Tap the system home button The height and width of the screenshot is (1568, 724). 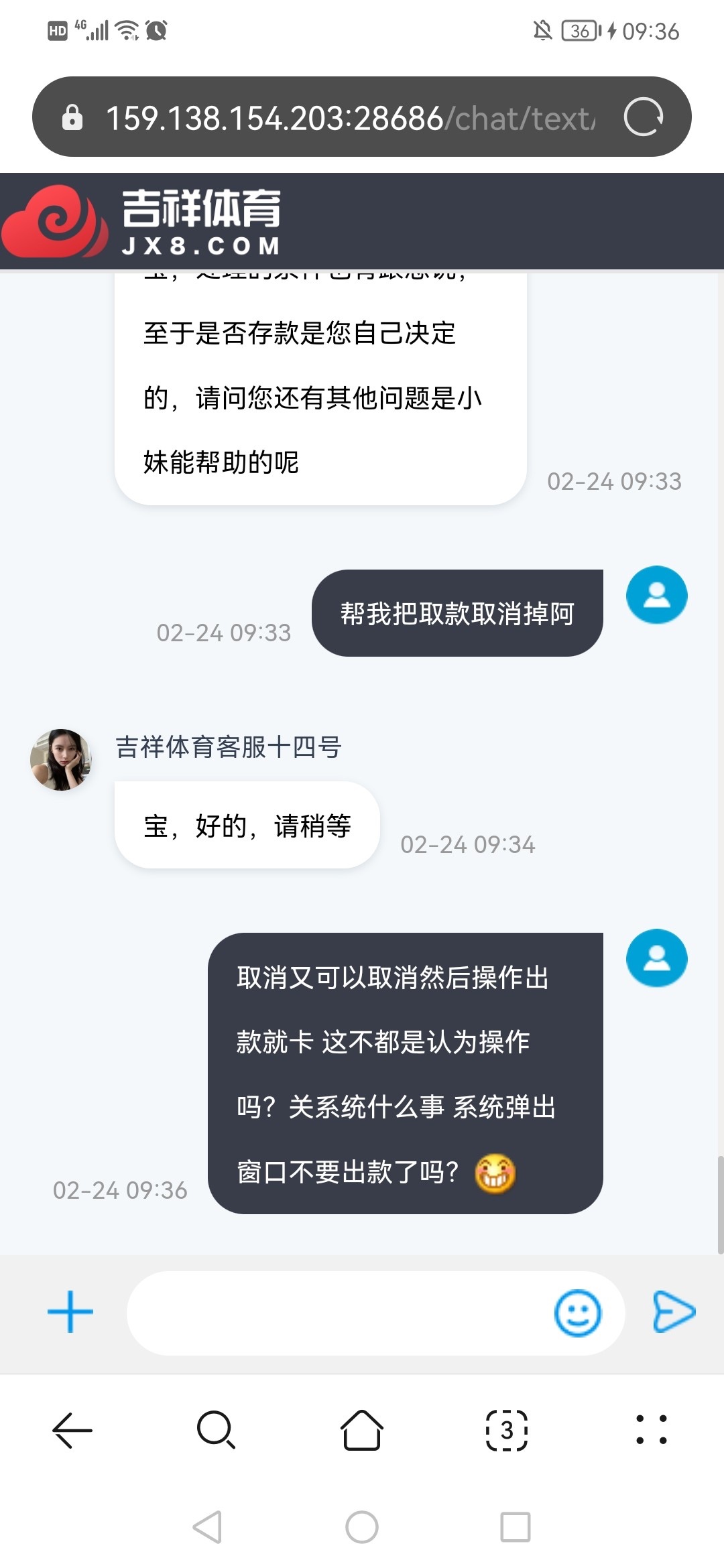click(x=362, y=1527)
